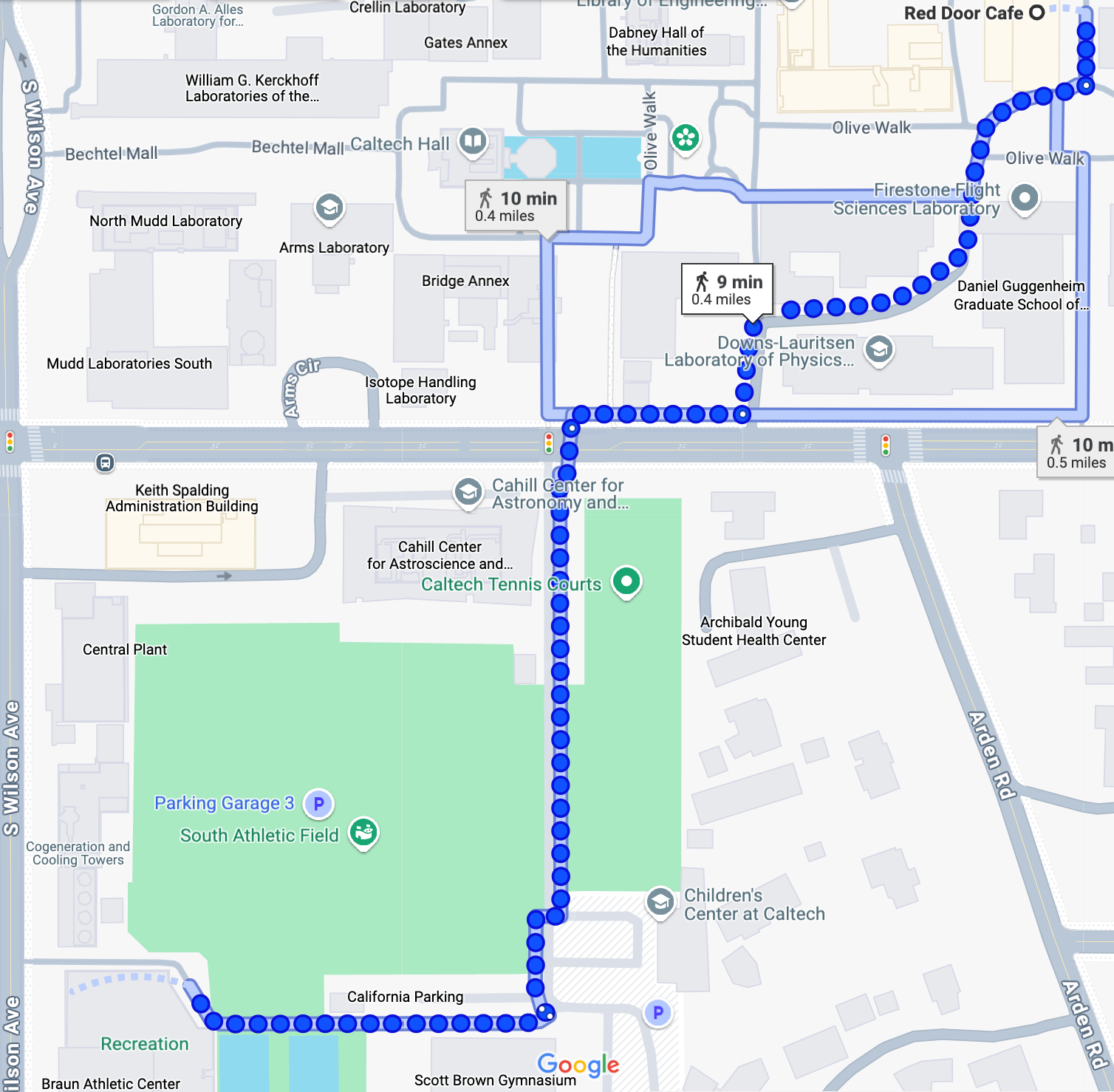Tap the bus stop icon on the street

(105, 463)
